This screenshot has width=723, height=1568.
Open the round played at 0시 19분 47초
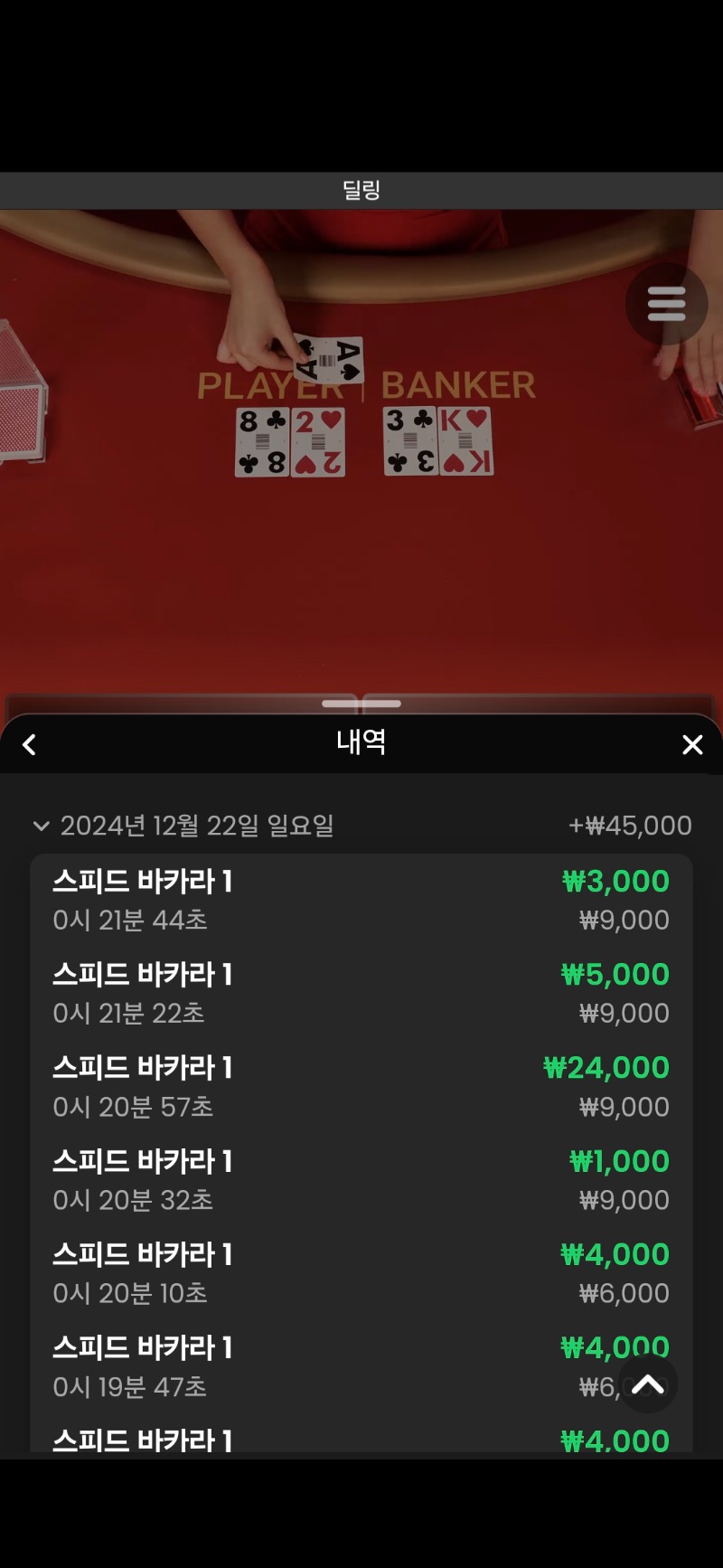click(x=361, y=1366)
